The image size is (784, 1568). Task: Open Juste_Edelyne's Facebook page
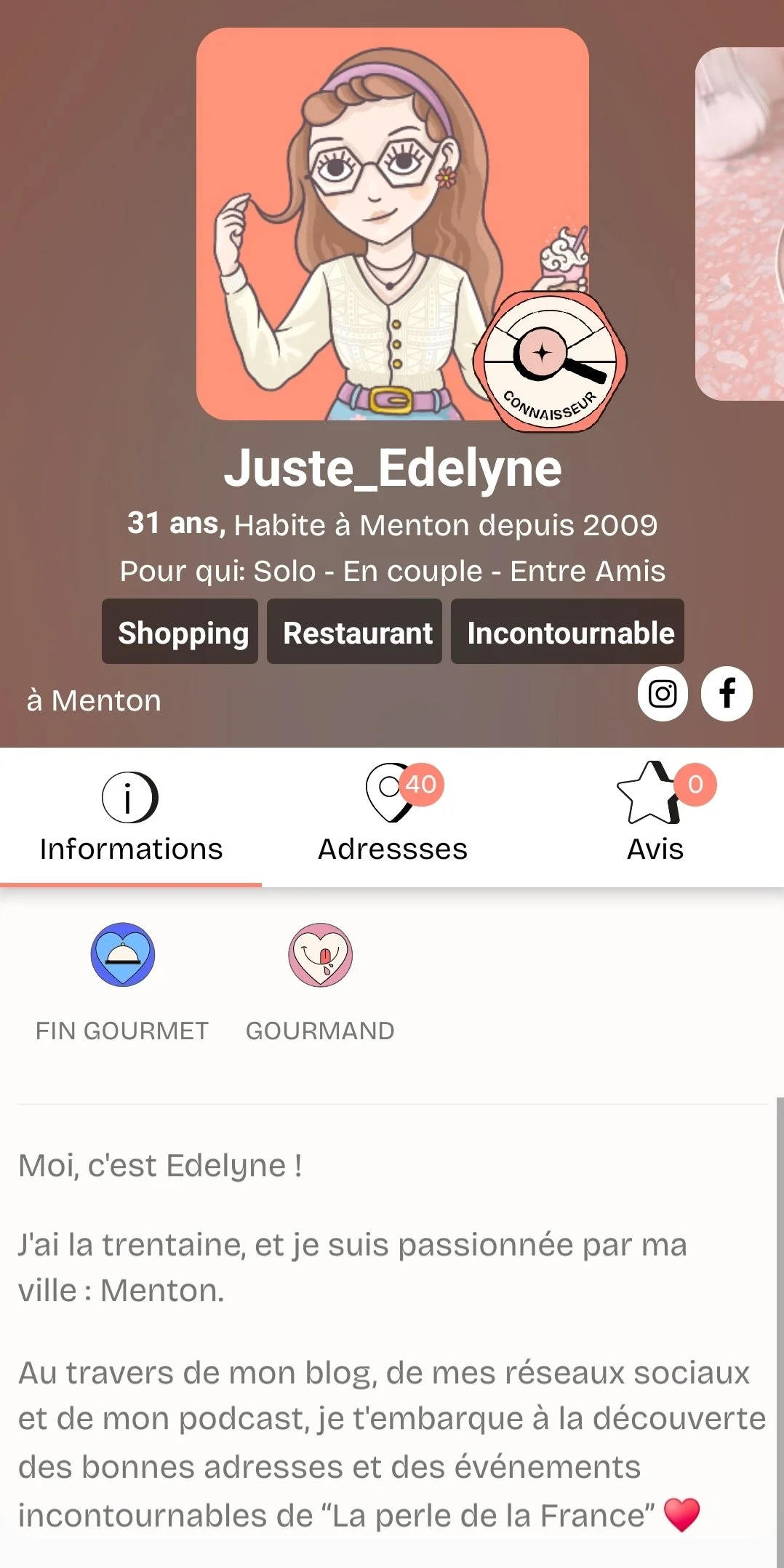tap(727, 694)
